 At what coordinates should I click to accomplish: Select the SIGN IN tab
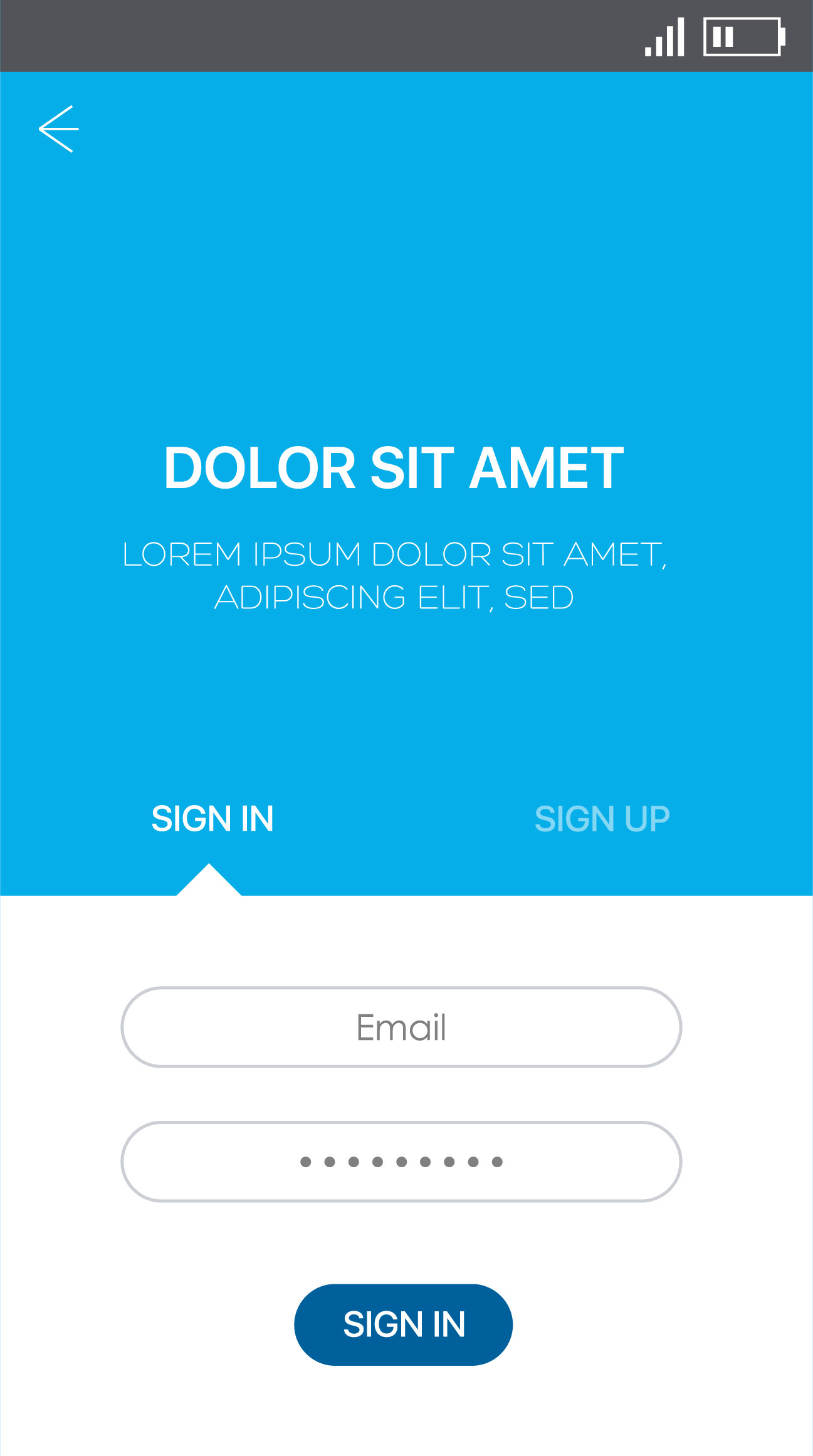(x=212, y=818)
